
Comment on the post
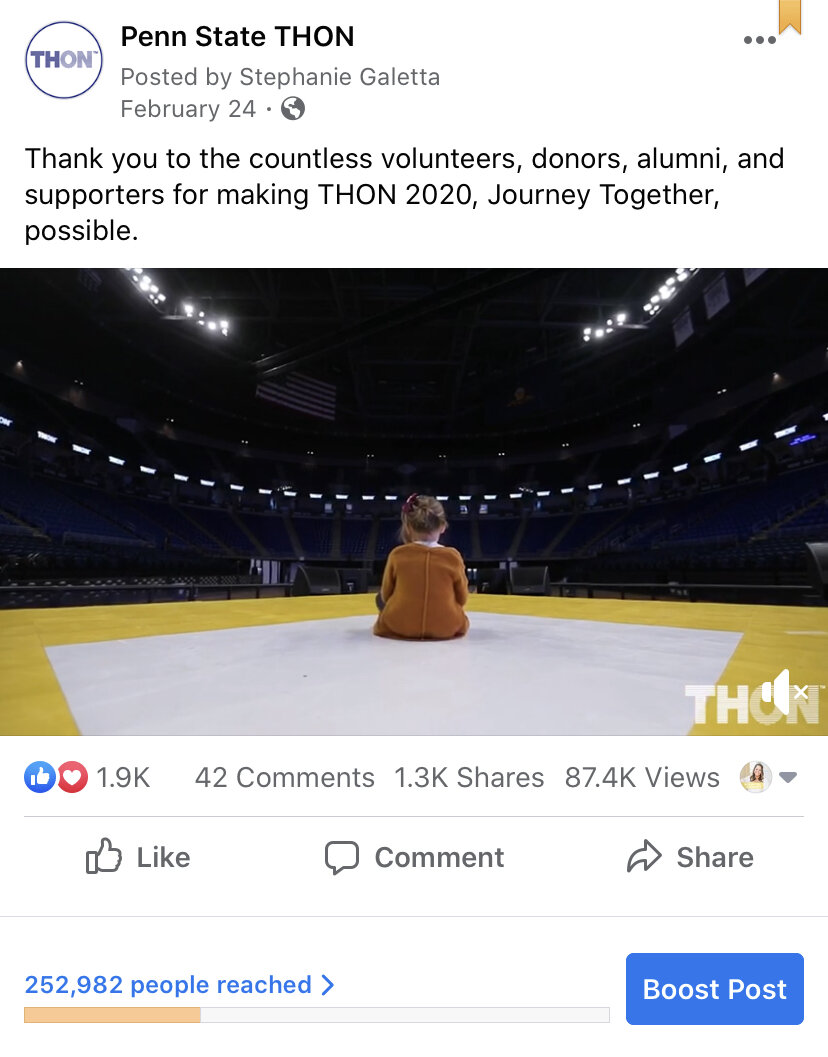click(414, 857)
